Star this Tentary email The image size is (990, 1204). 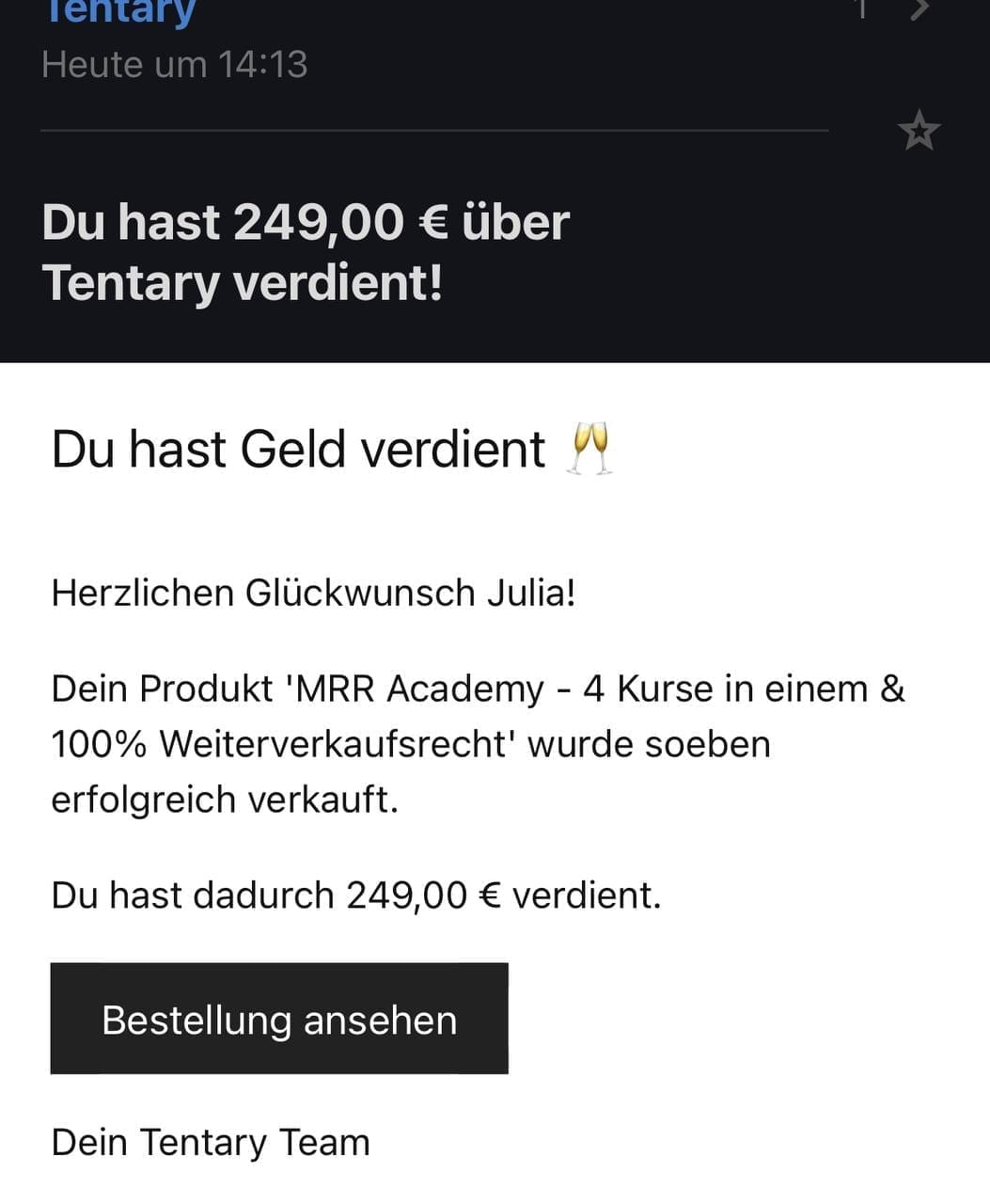click(919, 131)
